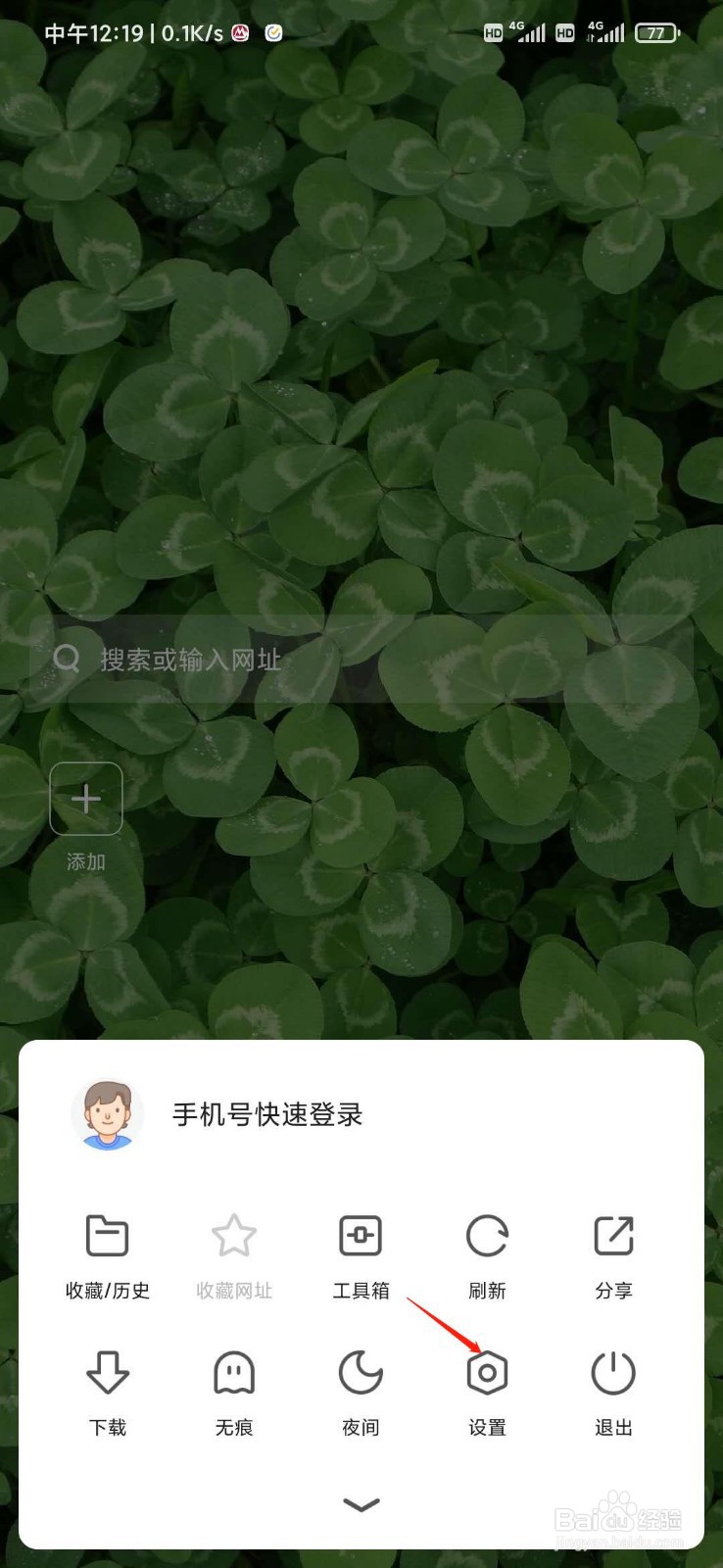Bookmark the current site via 收藏网址
This screenshot has width=723, height=1568.
pyautogui.click(x=234, y=1254)
